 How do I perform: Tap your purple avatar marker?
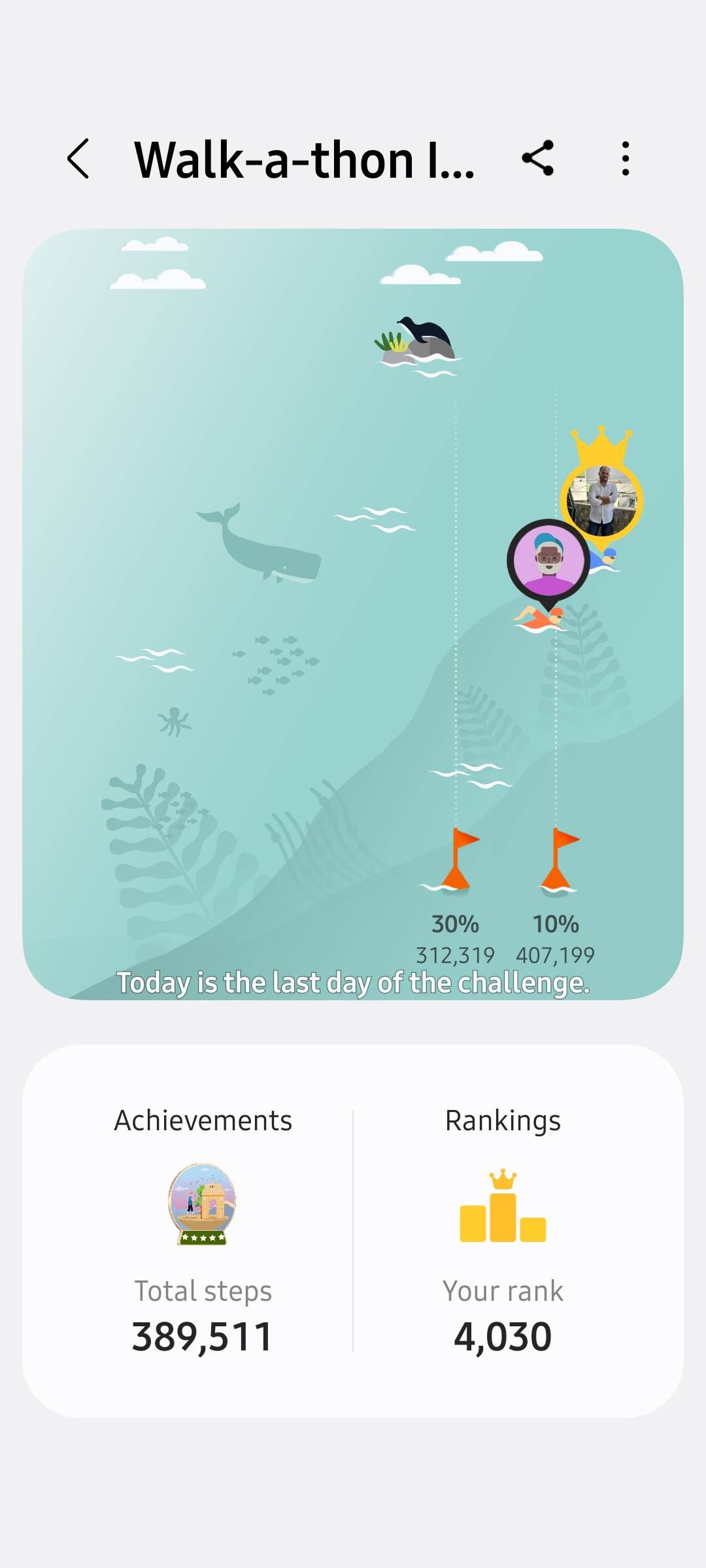[x=548, y=559]
